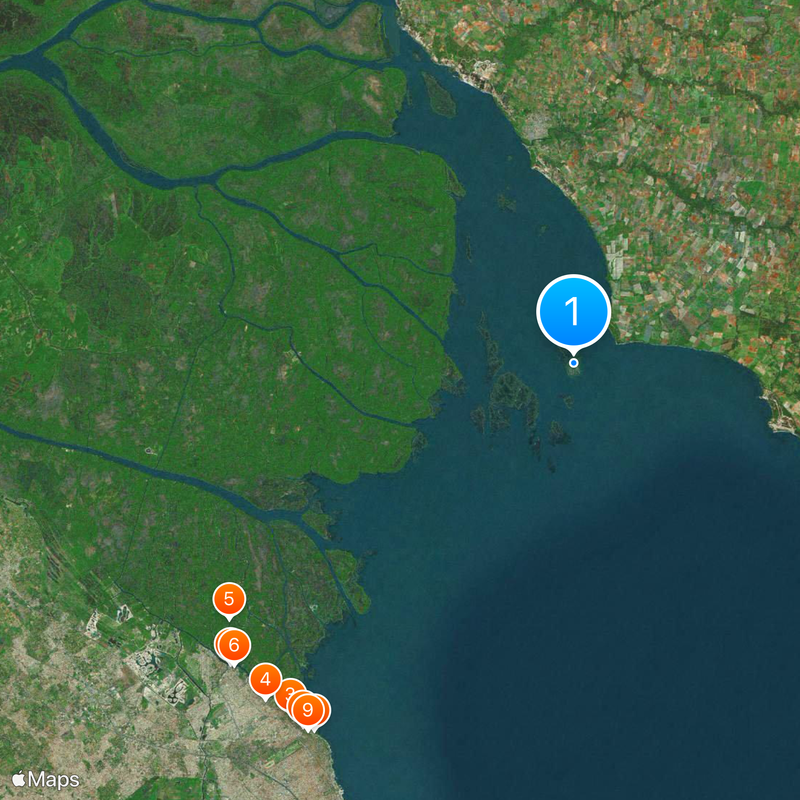
Task: Tap the orange pin numbered 5
Action: click(229, 600)
